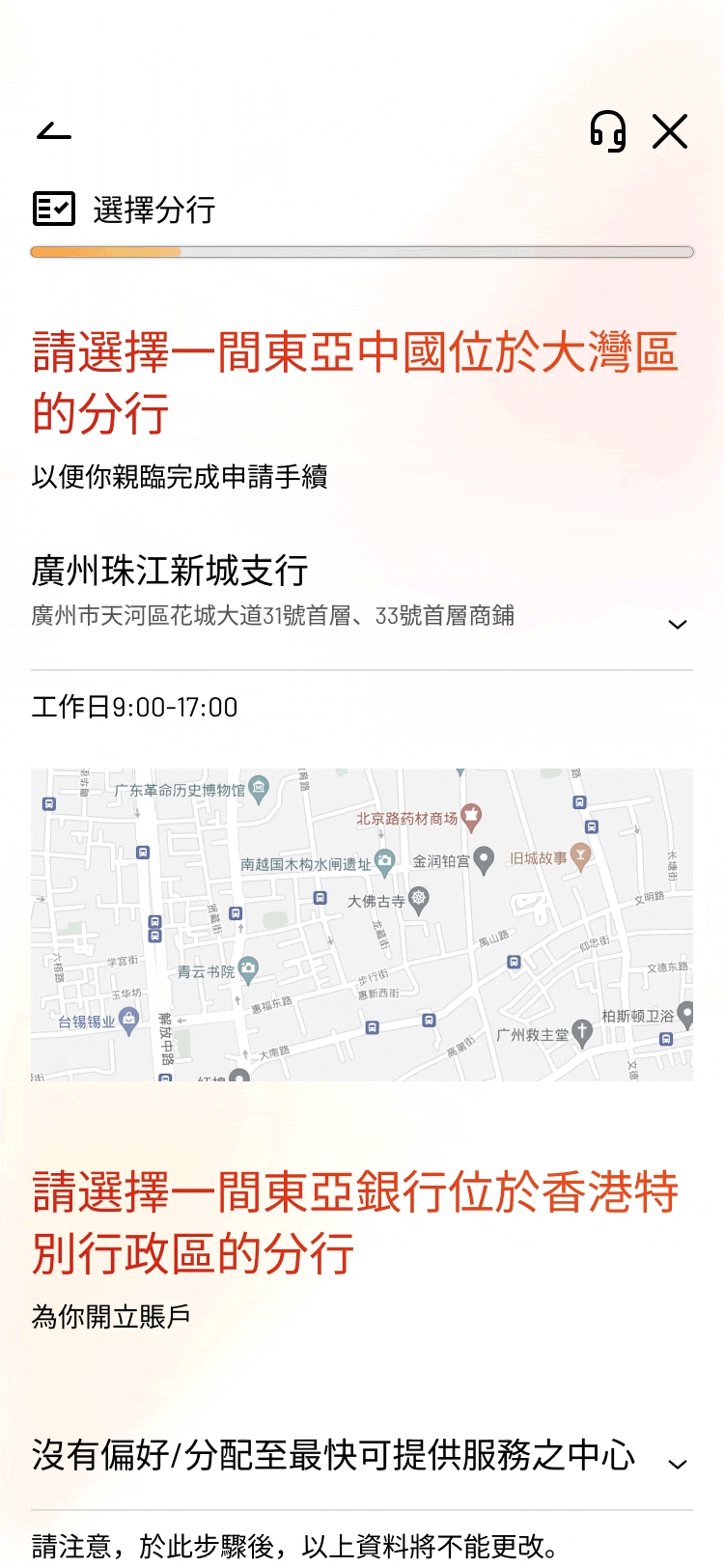724x1568 pixels.
Task: Expand the 沒有偏好 Hong Kong branch dropdown
Action: (678, 1464)
